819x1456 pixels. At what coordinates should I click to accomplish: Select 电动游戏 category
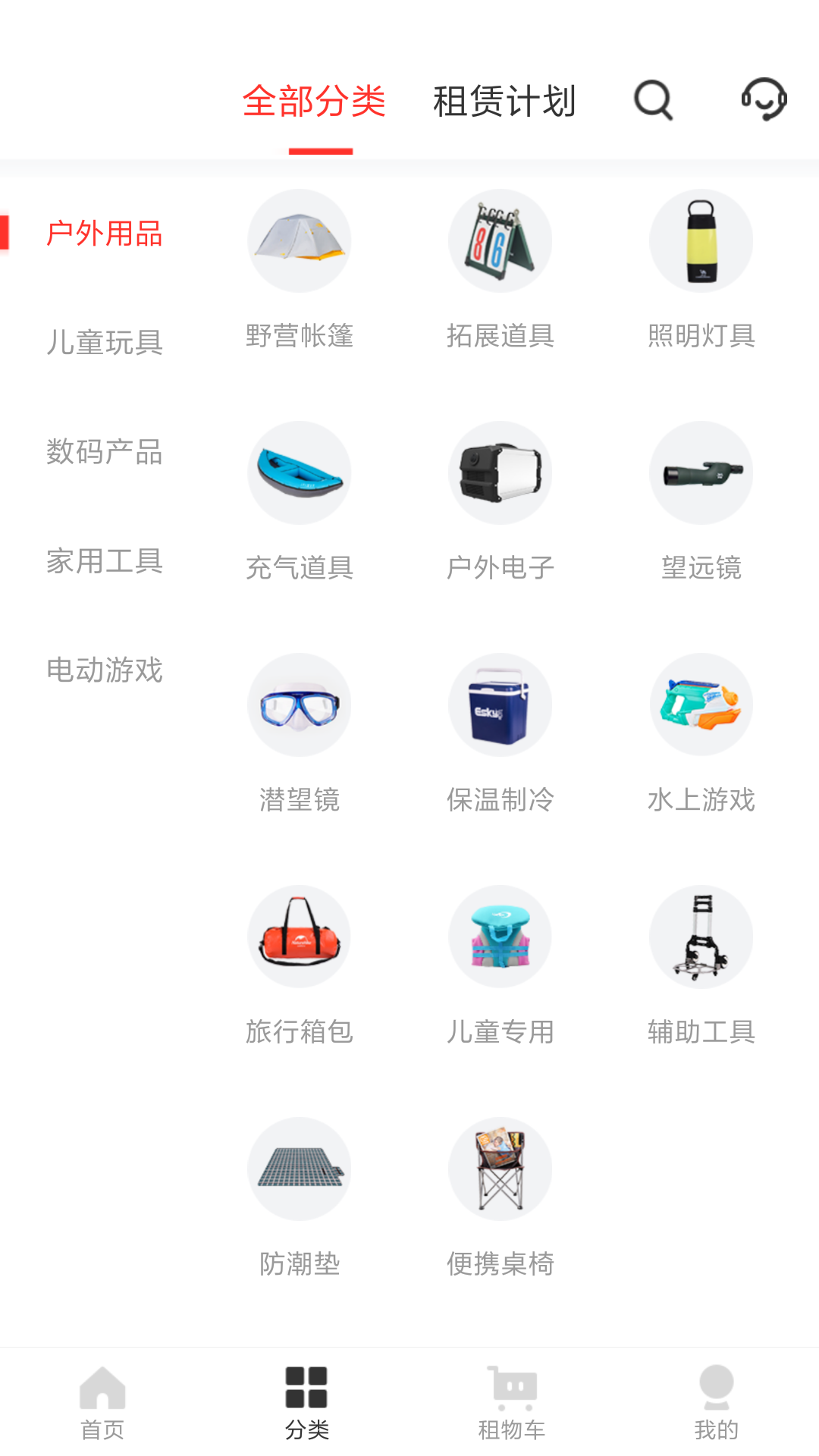(105, 670)
